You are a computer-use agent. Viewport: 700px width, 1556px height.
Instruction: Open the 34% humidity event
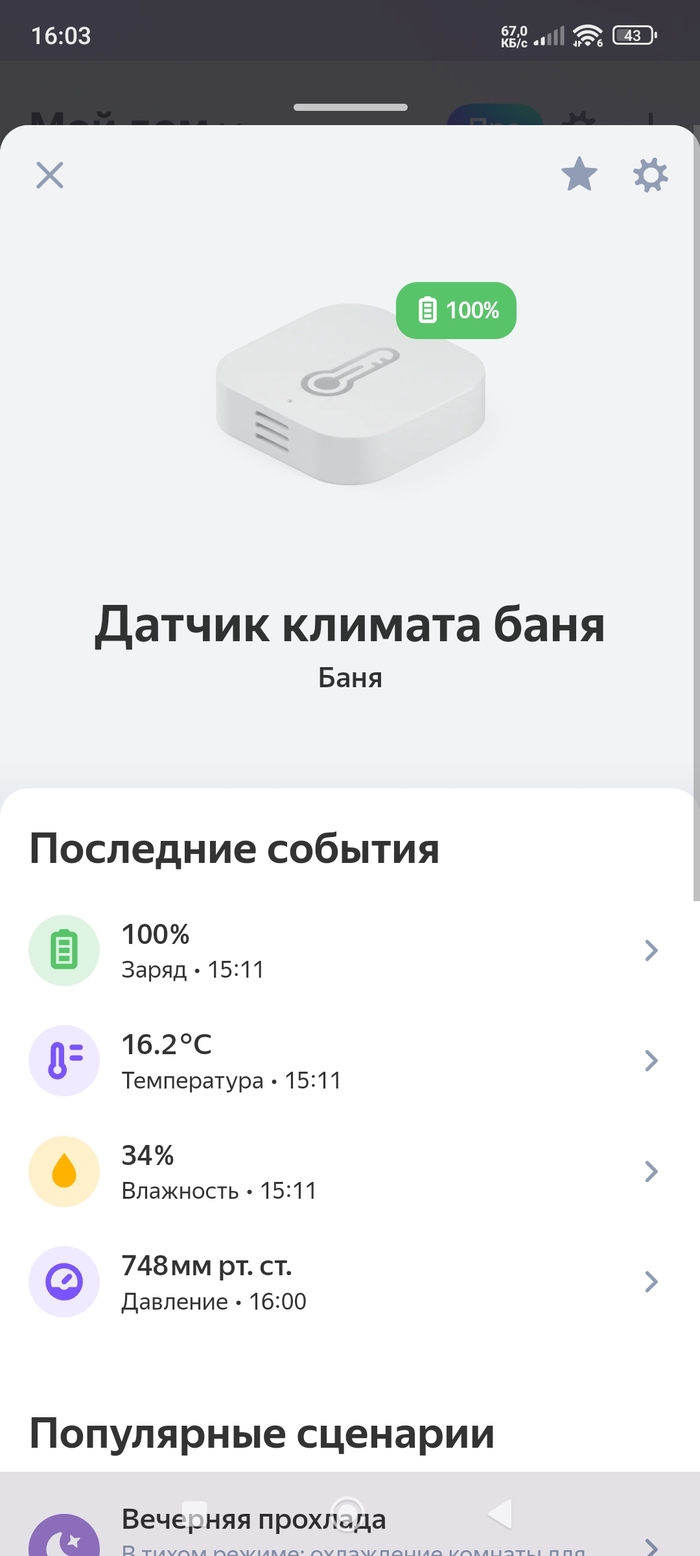tap(350, 1171)
